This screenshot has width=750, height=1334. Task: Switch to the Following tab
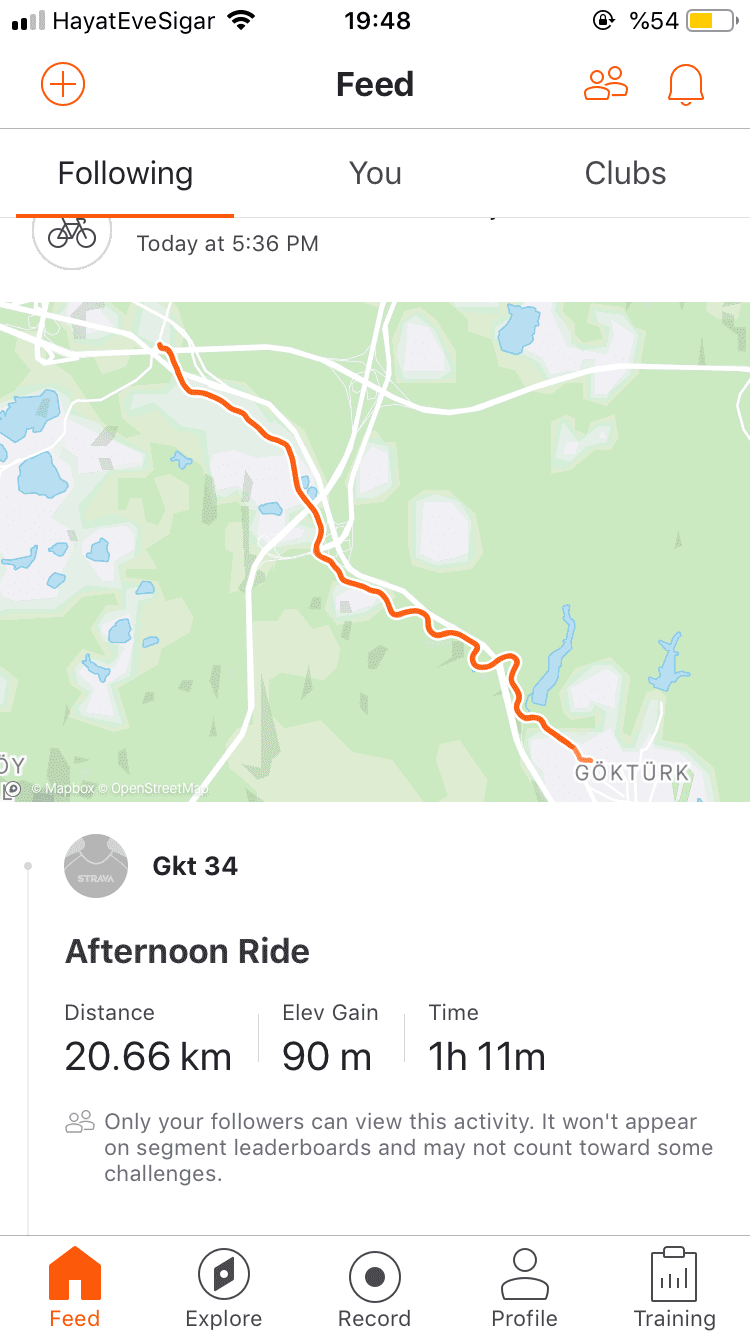coord(125,173)
